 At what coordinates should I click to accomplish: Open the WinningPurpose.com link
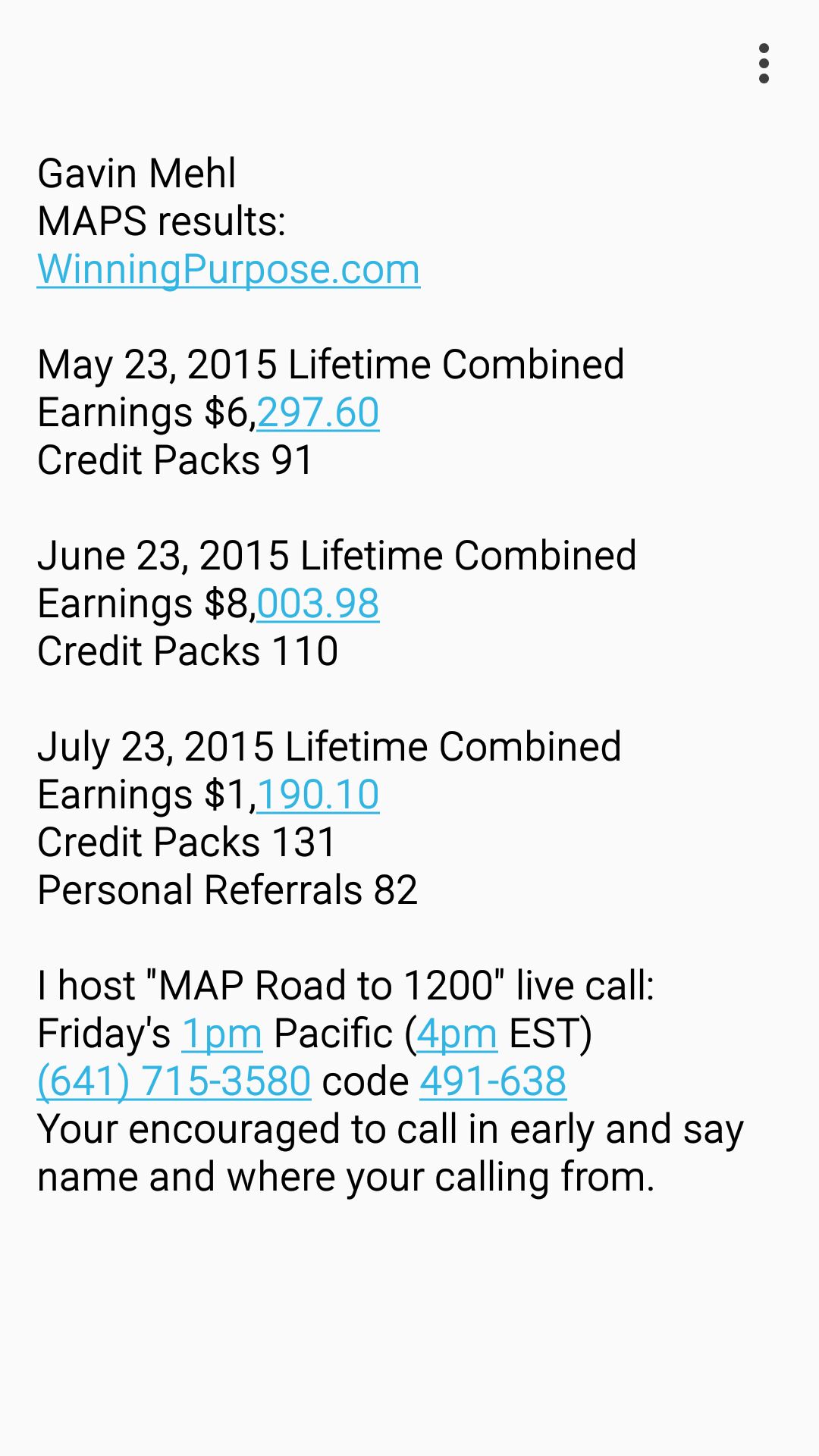tap(228, 269)
